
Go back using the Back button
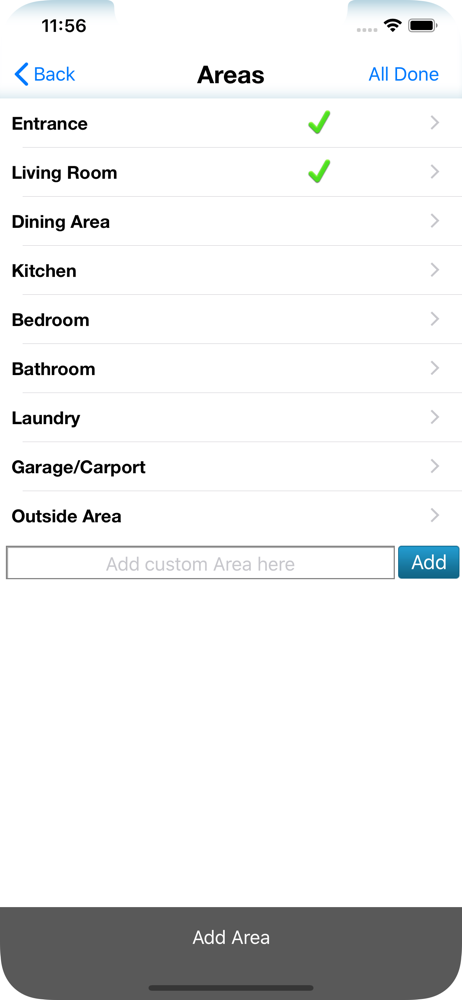(45, 75)
